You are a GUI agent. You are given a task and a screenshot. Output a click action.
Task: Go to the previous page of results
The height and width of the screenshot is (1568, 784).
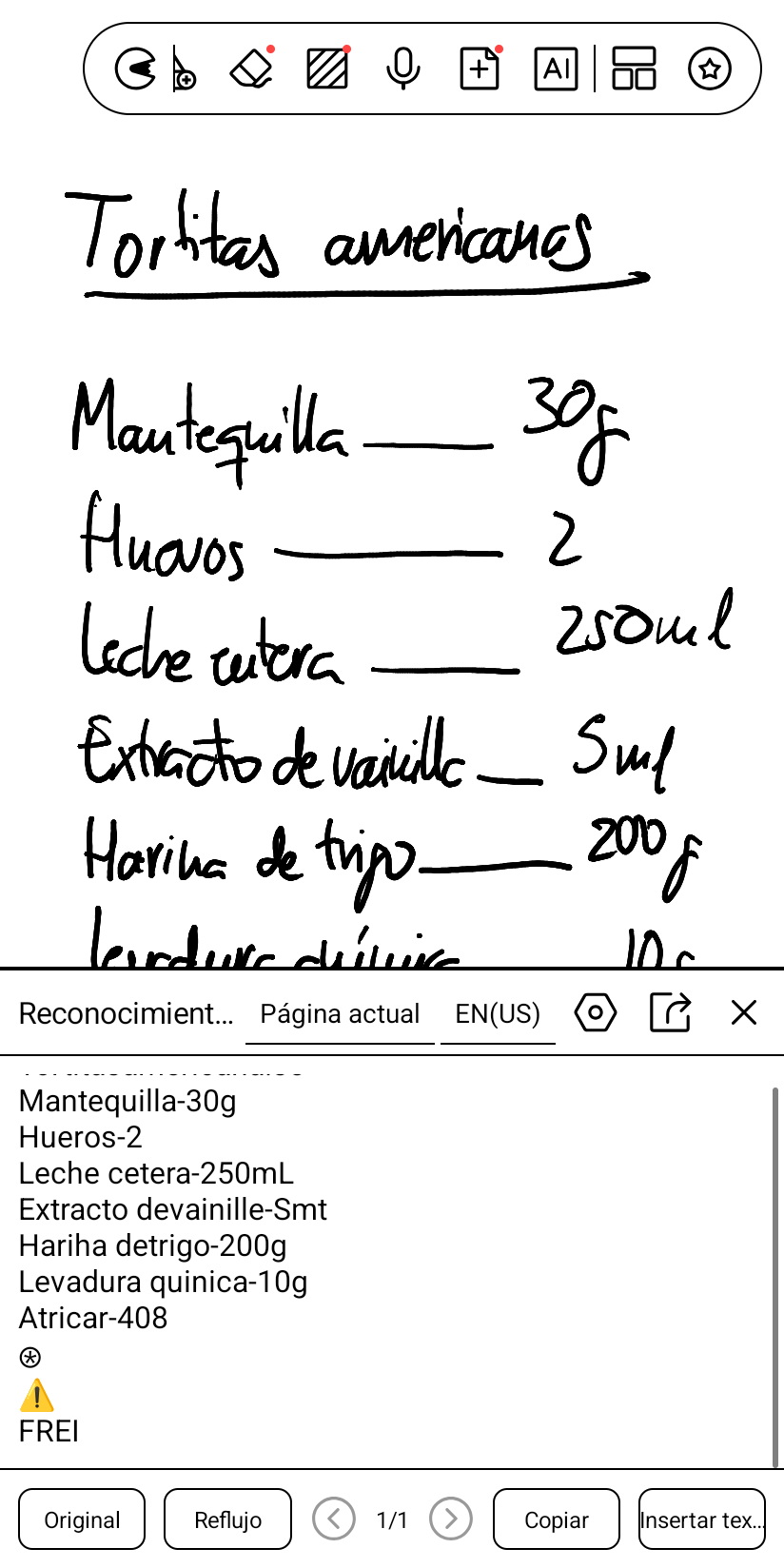[334, 1519]
